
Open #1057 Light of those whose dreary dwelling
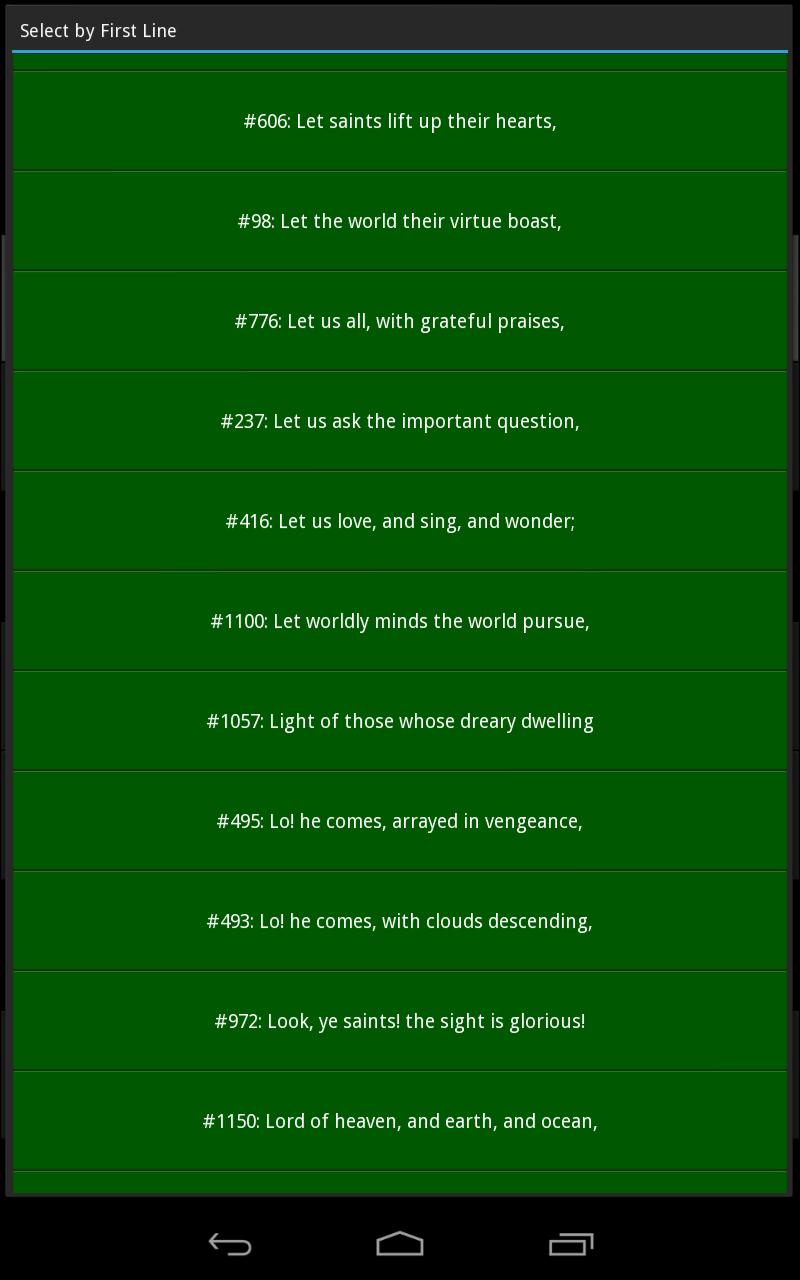click(400, 721)
